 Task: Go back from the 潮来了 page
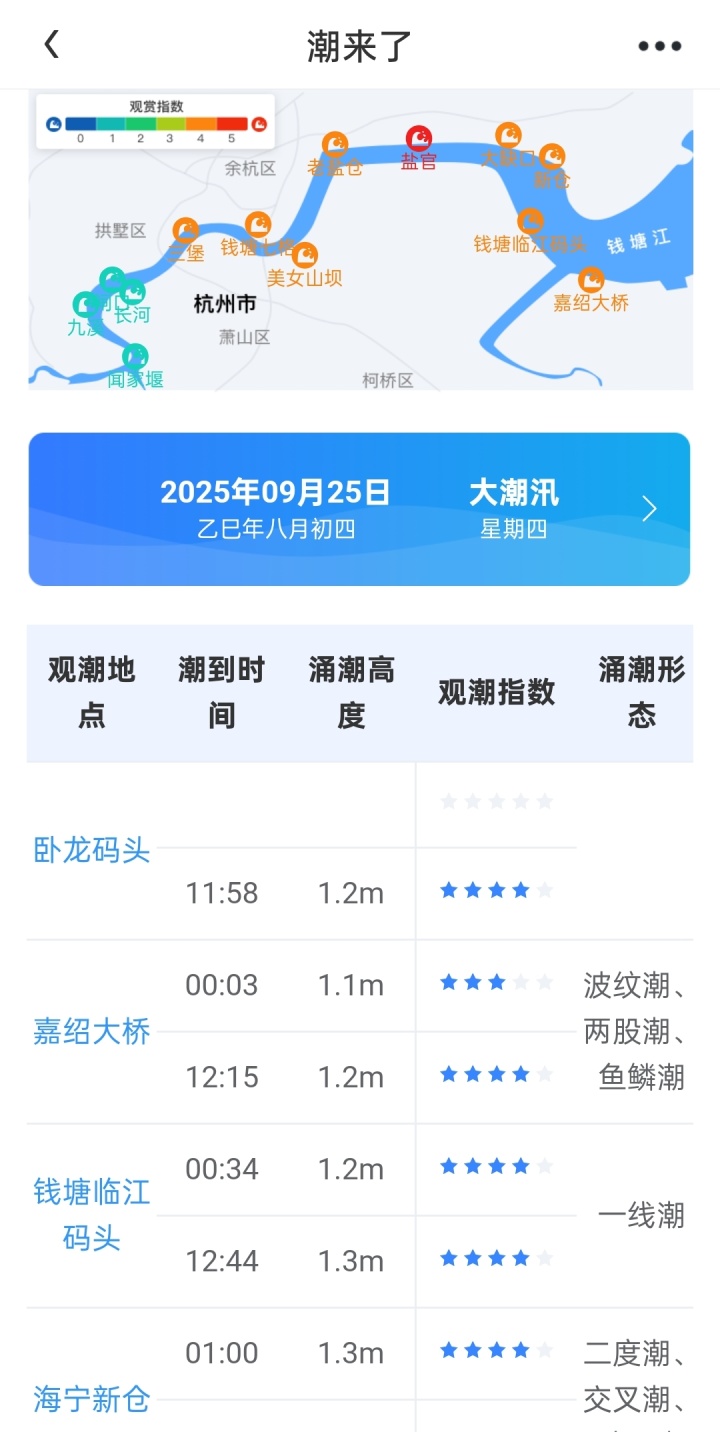pos(52,45)
